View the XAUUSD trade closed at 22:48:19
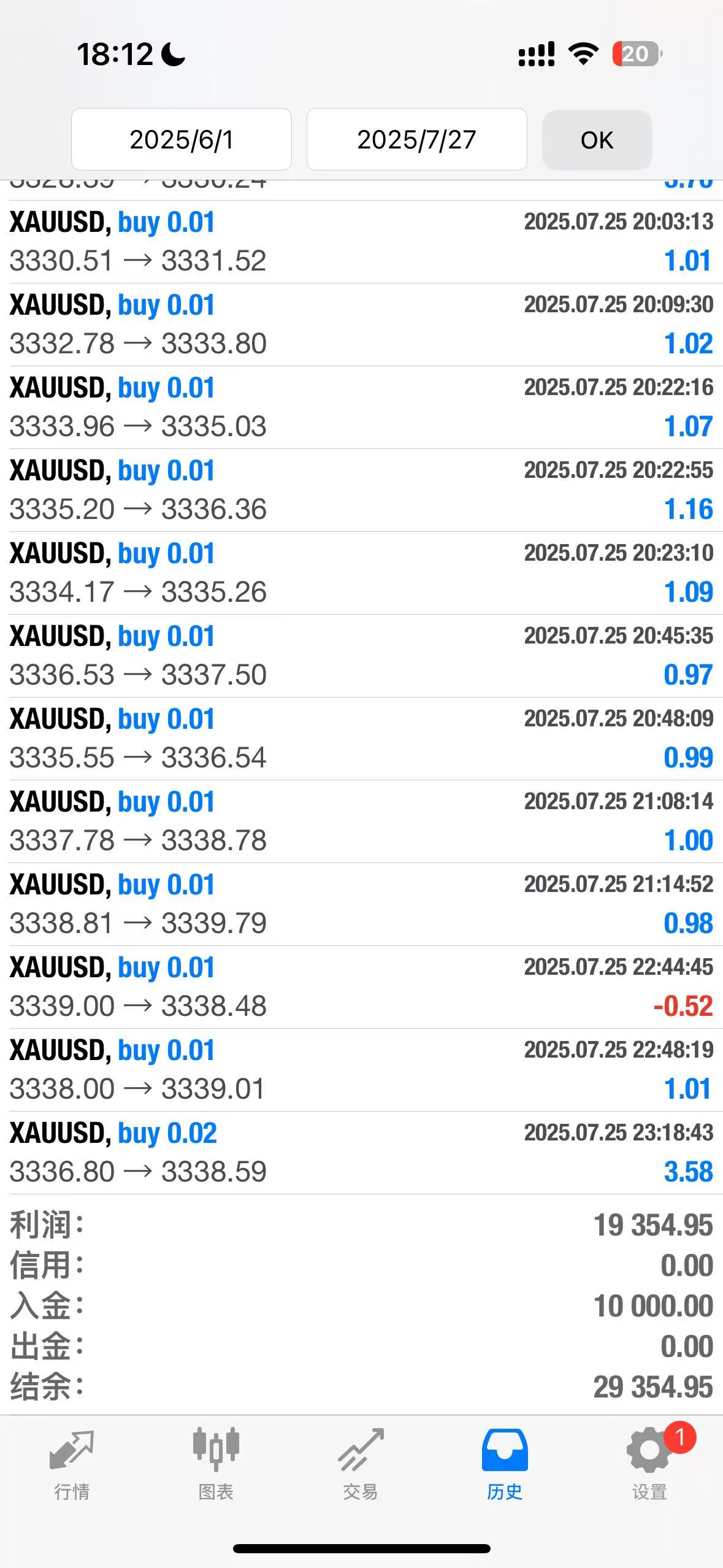723x1568 pixels. click(361, 1070)
